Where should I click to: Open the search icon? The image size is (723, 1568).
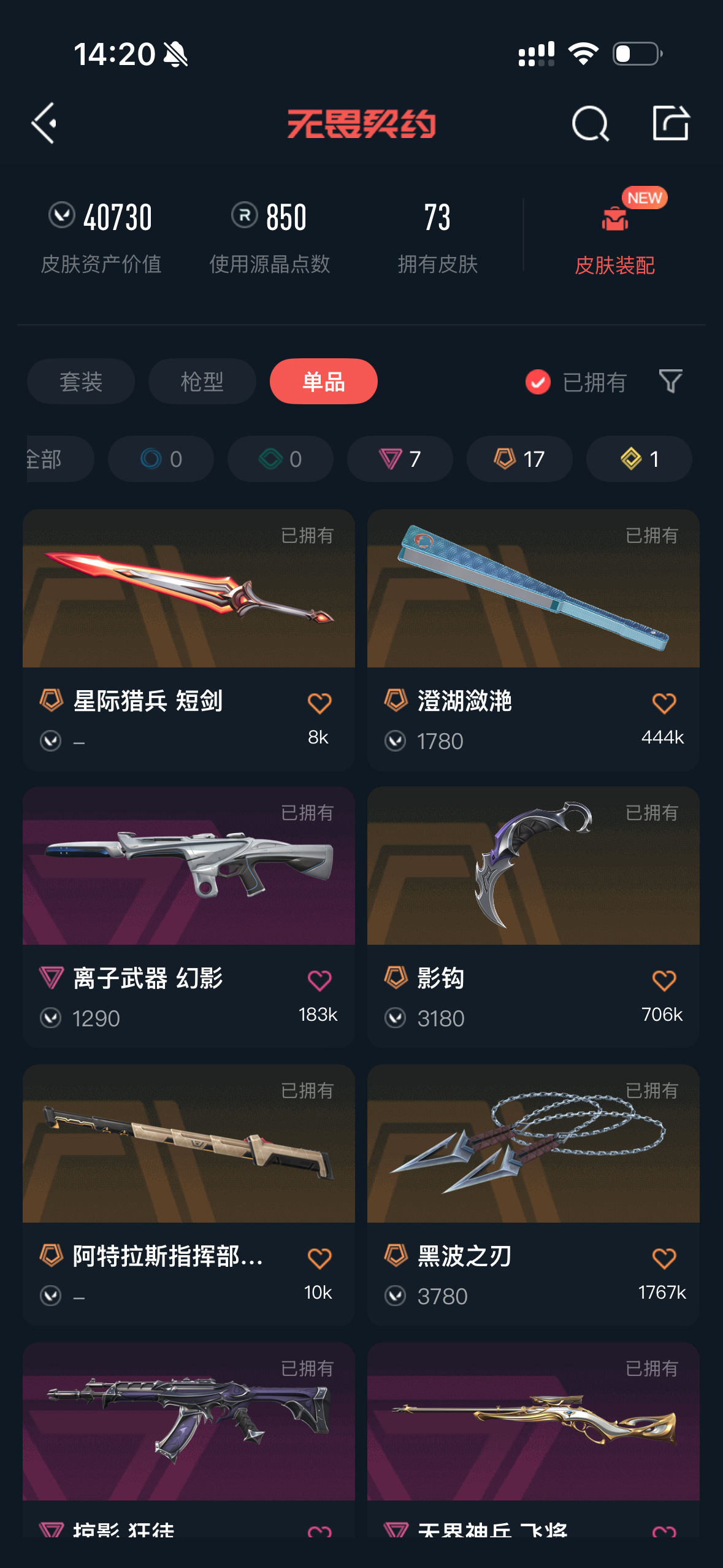[590, 123]
